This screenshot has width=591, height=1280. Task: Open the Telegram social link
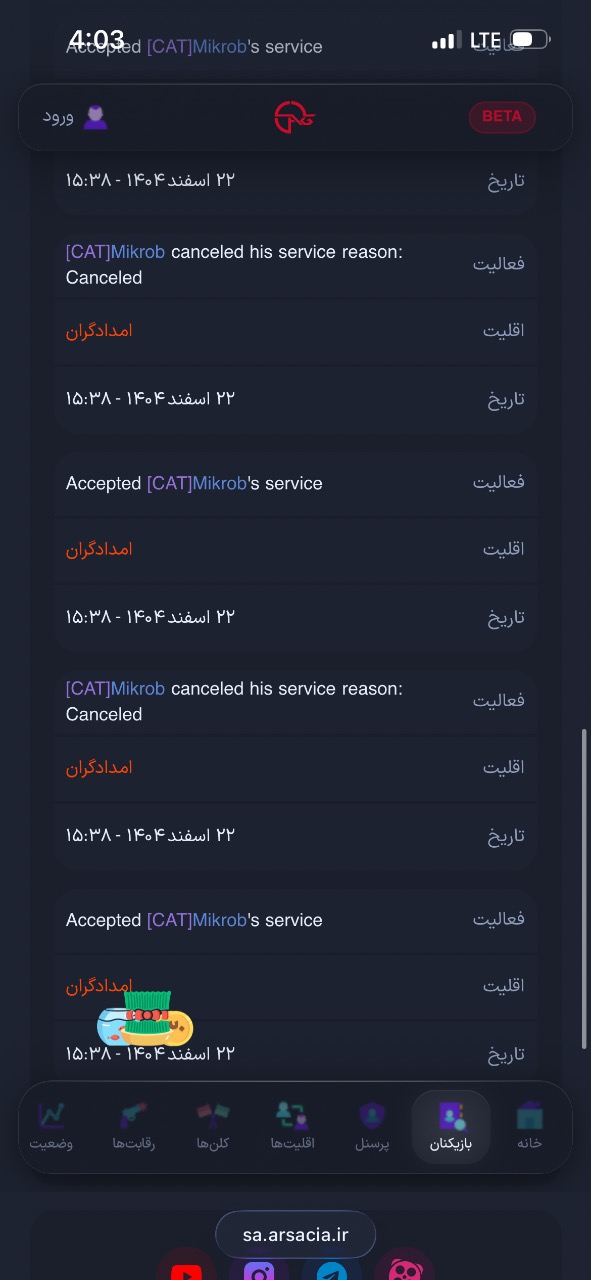tap(332, 1268)
